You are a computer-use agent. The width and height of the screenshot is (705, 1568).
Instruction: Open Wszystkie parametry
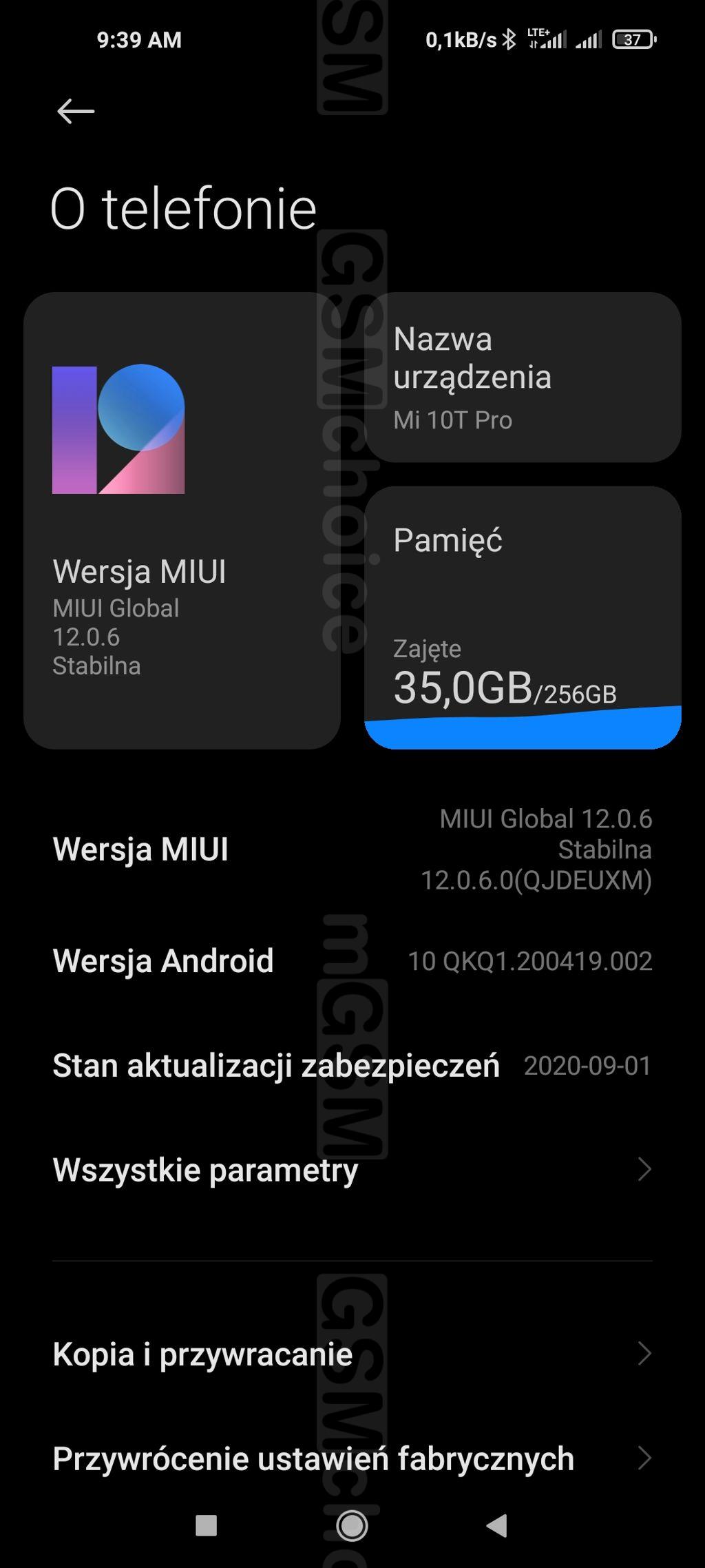tap(352, 1170)
